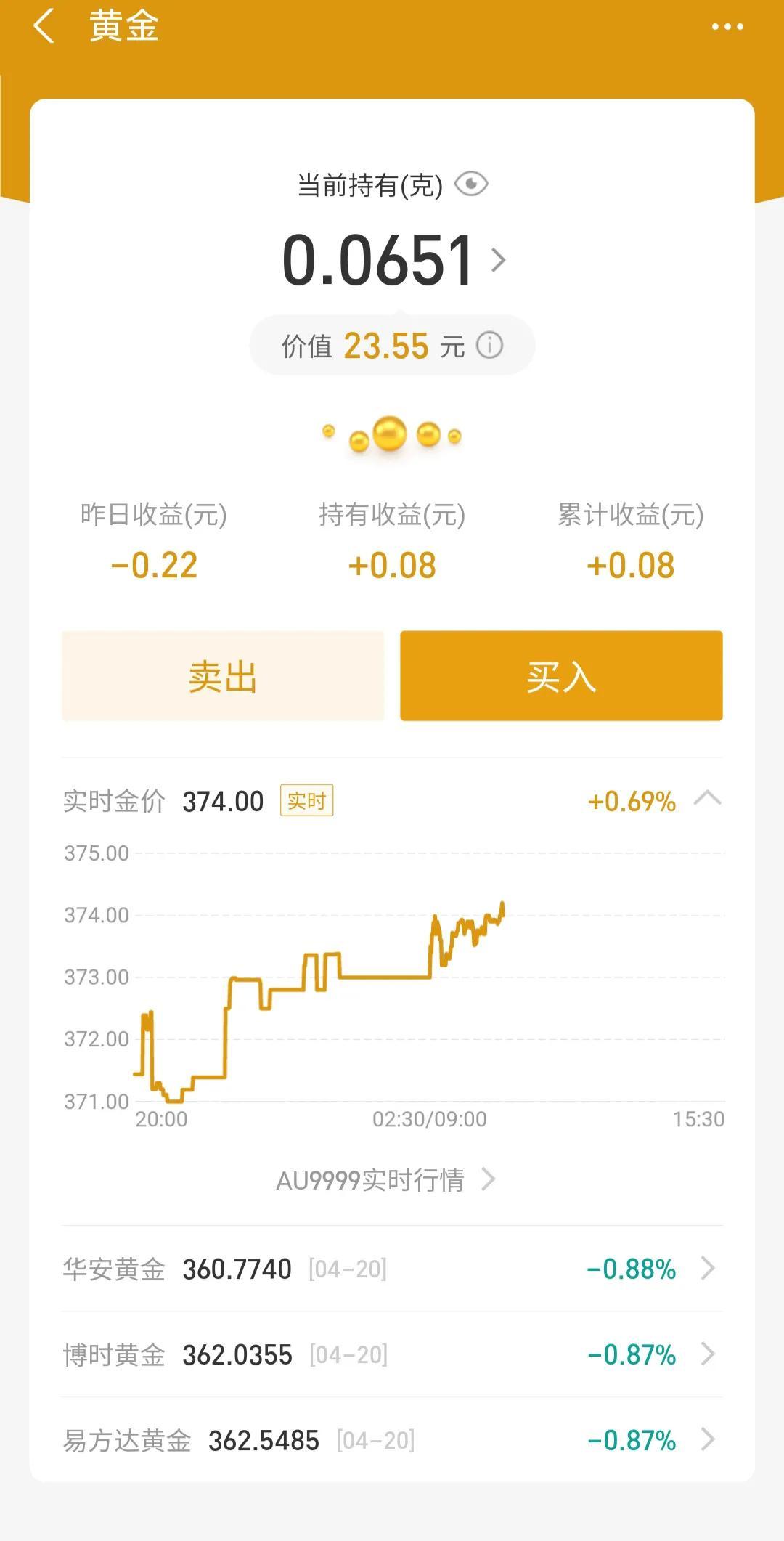Open the three-dot overflow menu
Viewport: 784px width, 1541px height.
(727, 27)
